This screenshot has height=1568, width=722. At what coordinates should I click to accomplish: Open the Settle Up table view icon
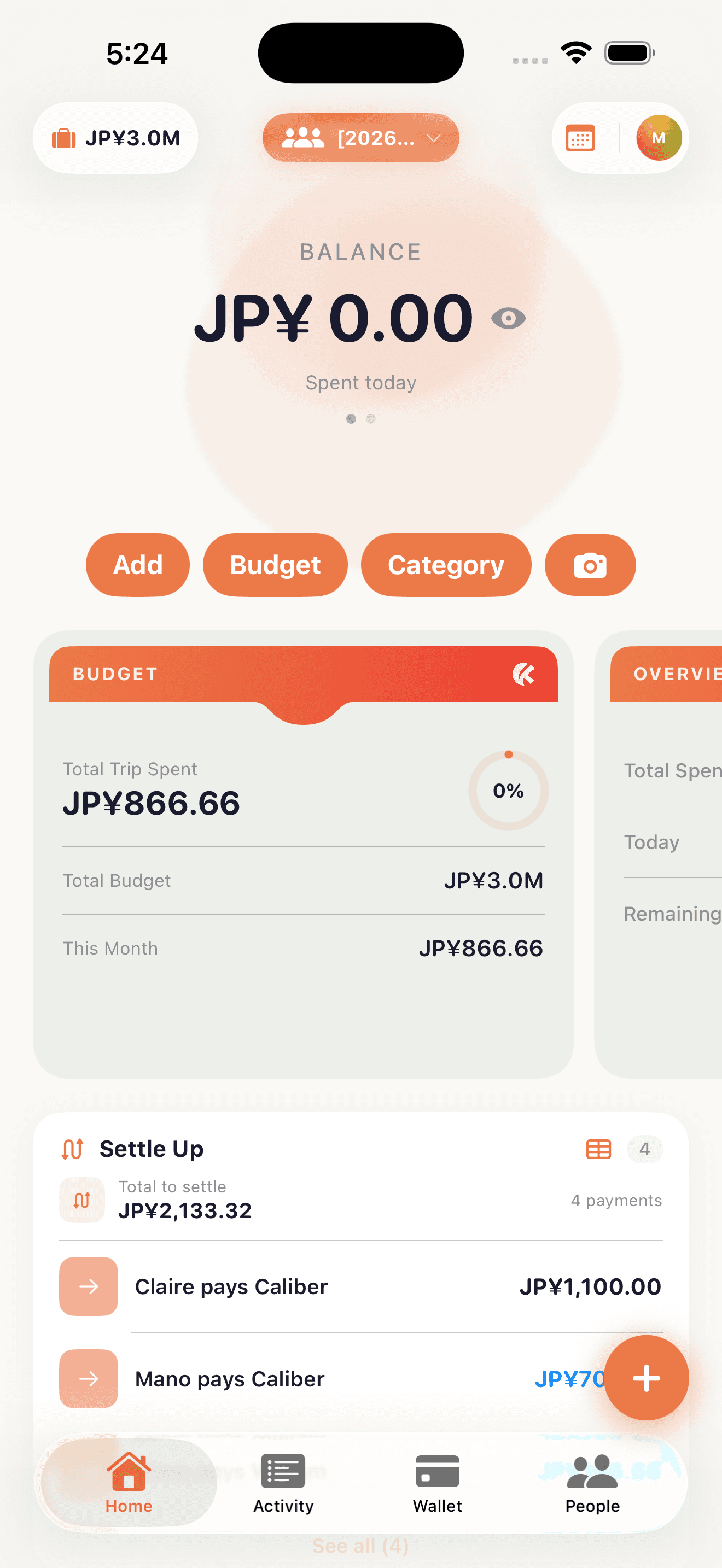click(x=598, y=1149)
